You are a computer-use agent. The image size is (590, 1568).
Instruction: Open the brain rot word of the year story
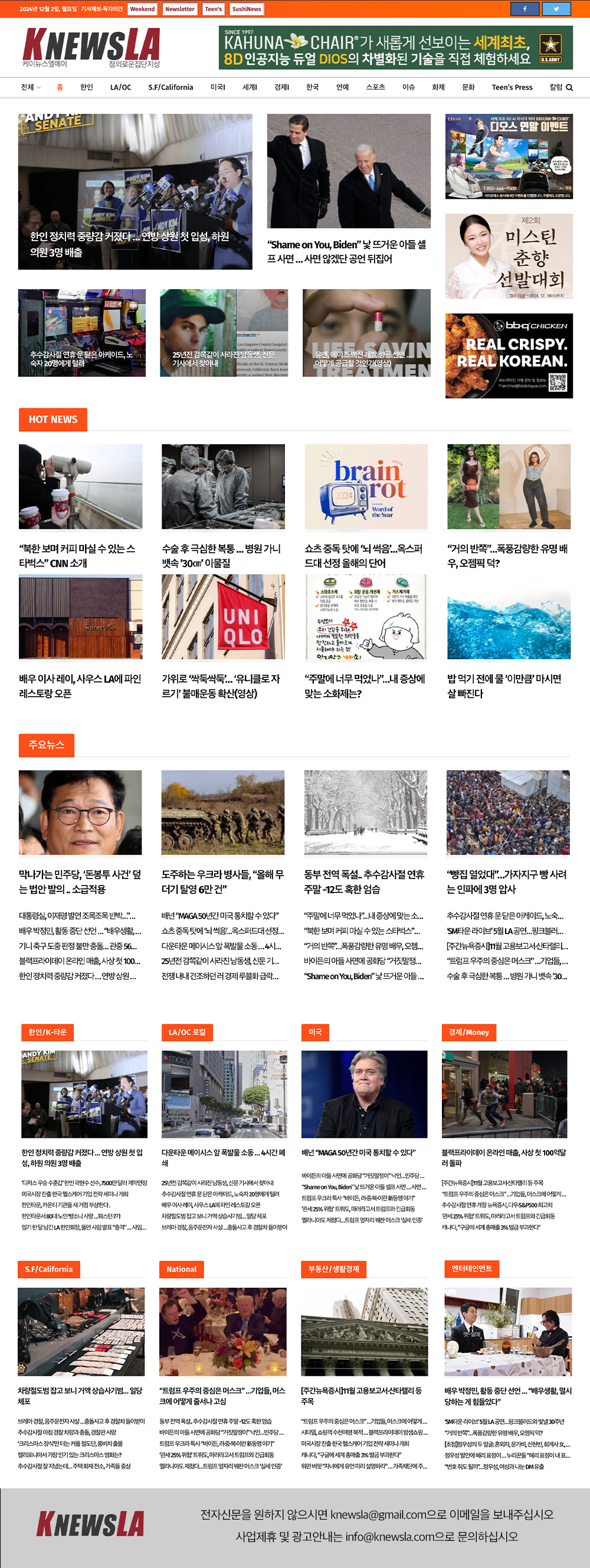click(366, 487)
